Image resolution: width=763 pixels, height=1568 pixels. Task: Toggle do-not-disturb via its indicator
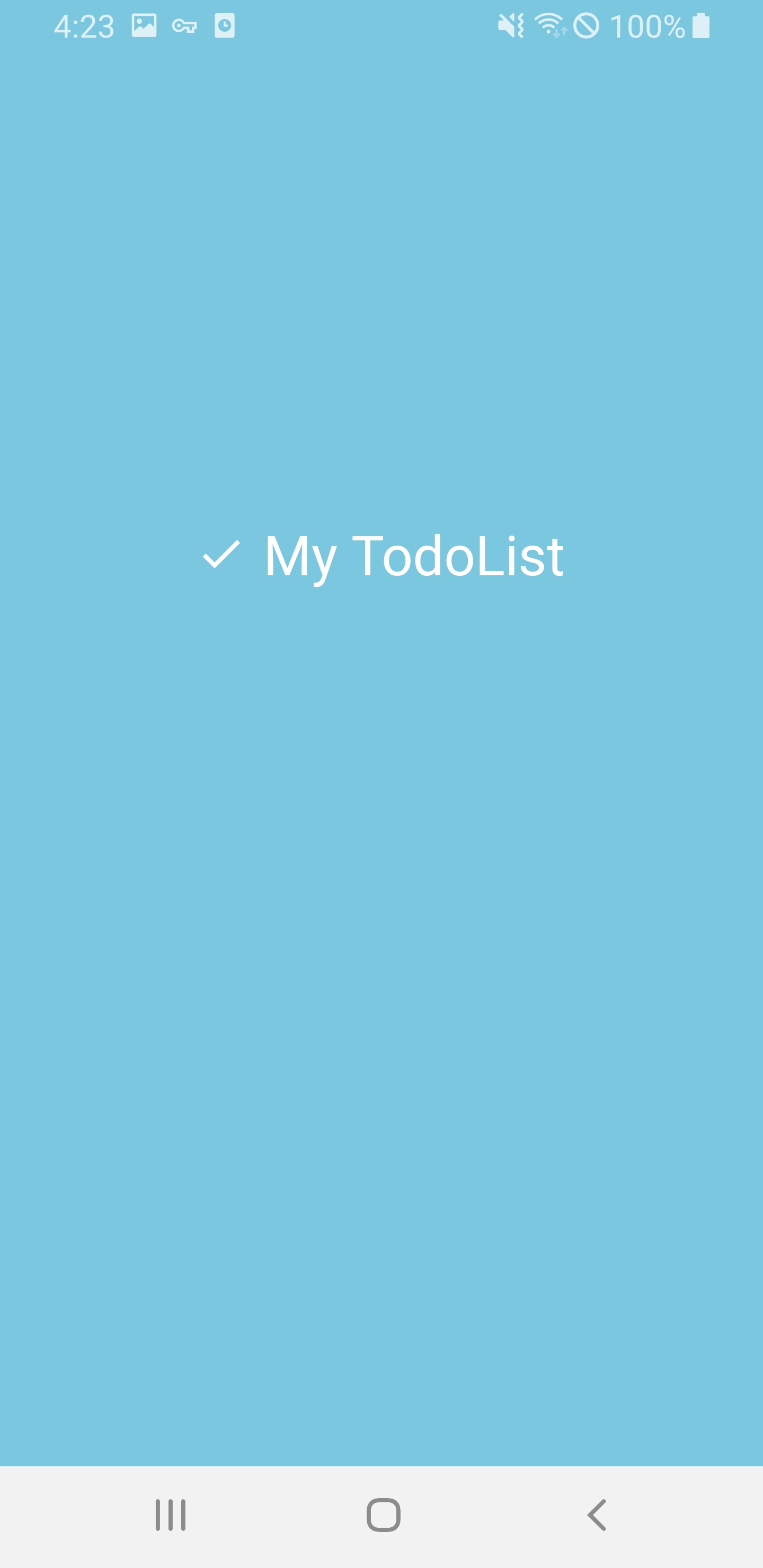coord(587,25)
